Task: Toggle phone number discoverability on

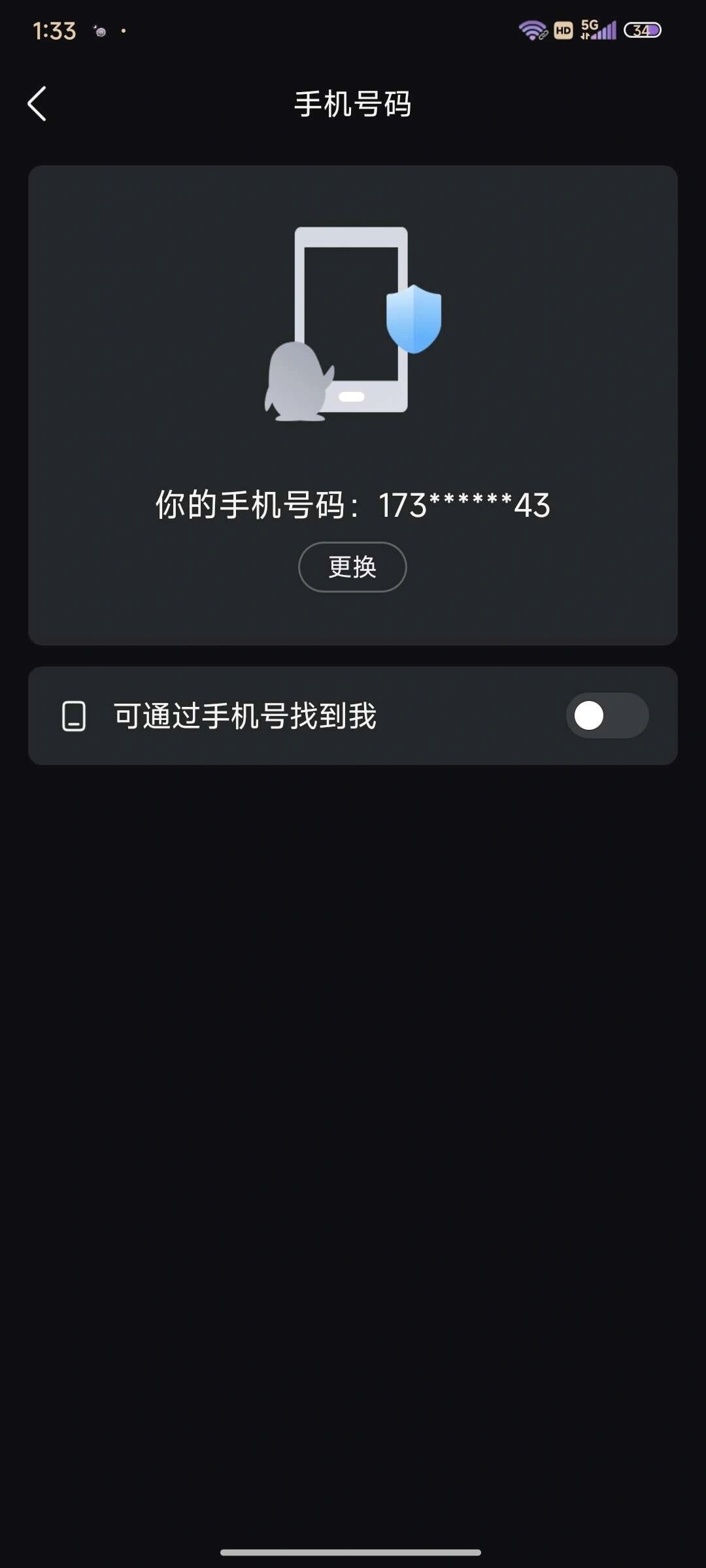Action: [607, 716]
